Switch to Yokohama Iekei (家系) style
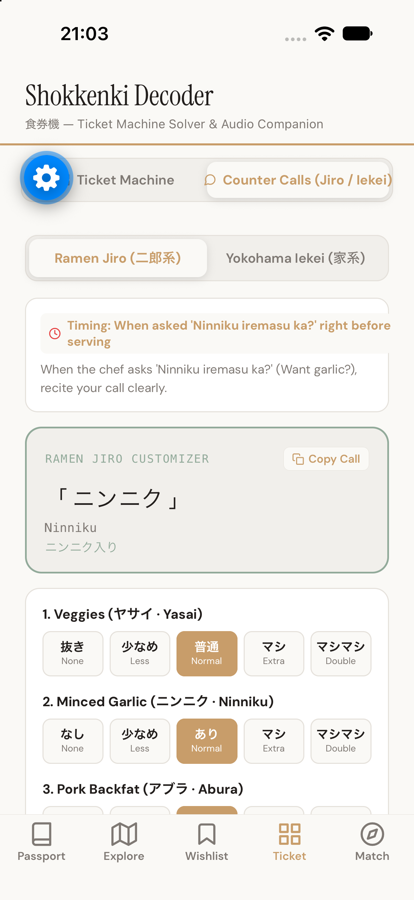 tap(296, 258)
